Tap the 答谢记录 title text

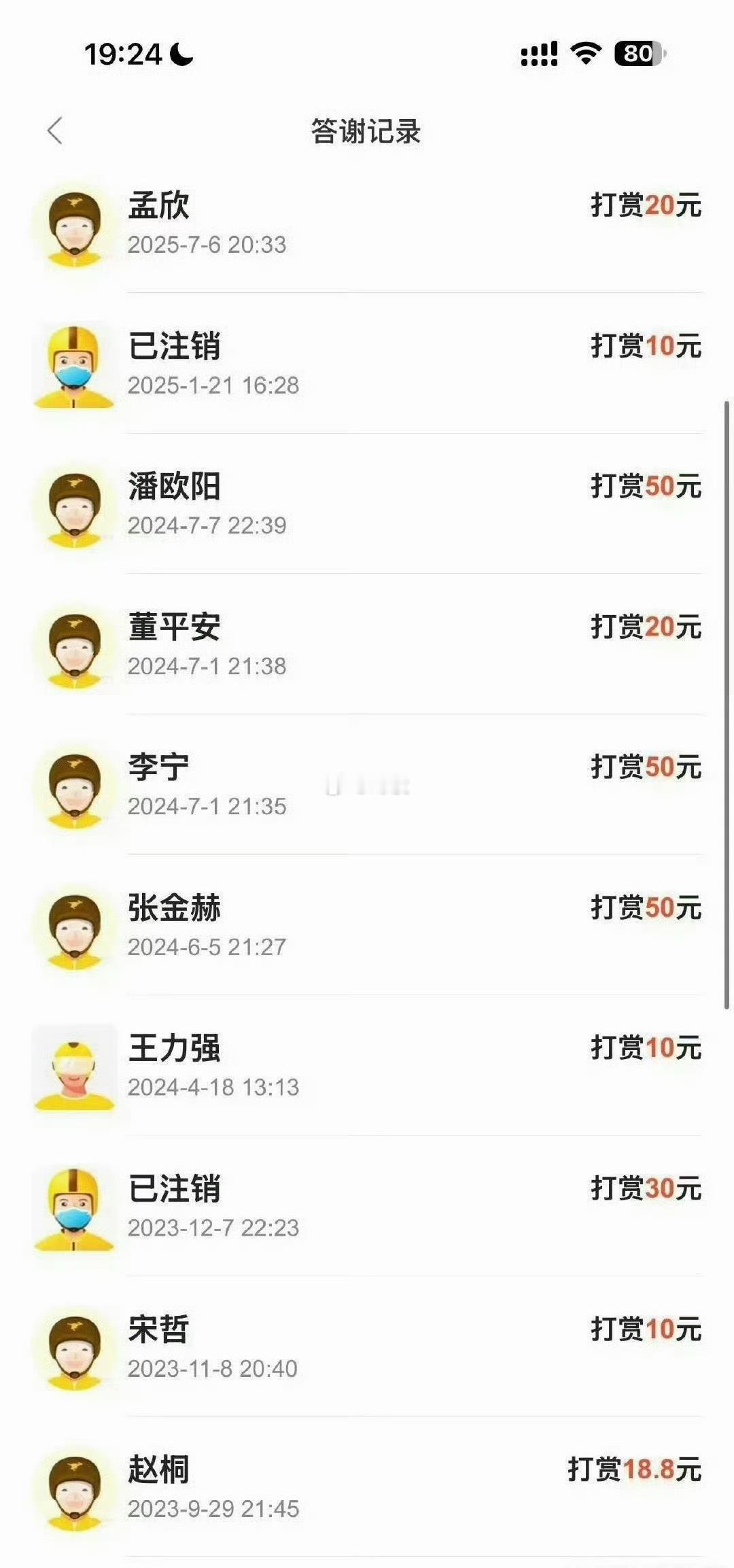click(x=367, y=130)
